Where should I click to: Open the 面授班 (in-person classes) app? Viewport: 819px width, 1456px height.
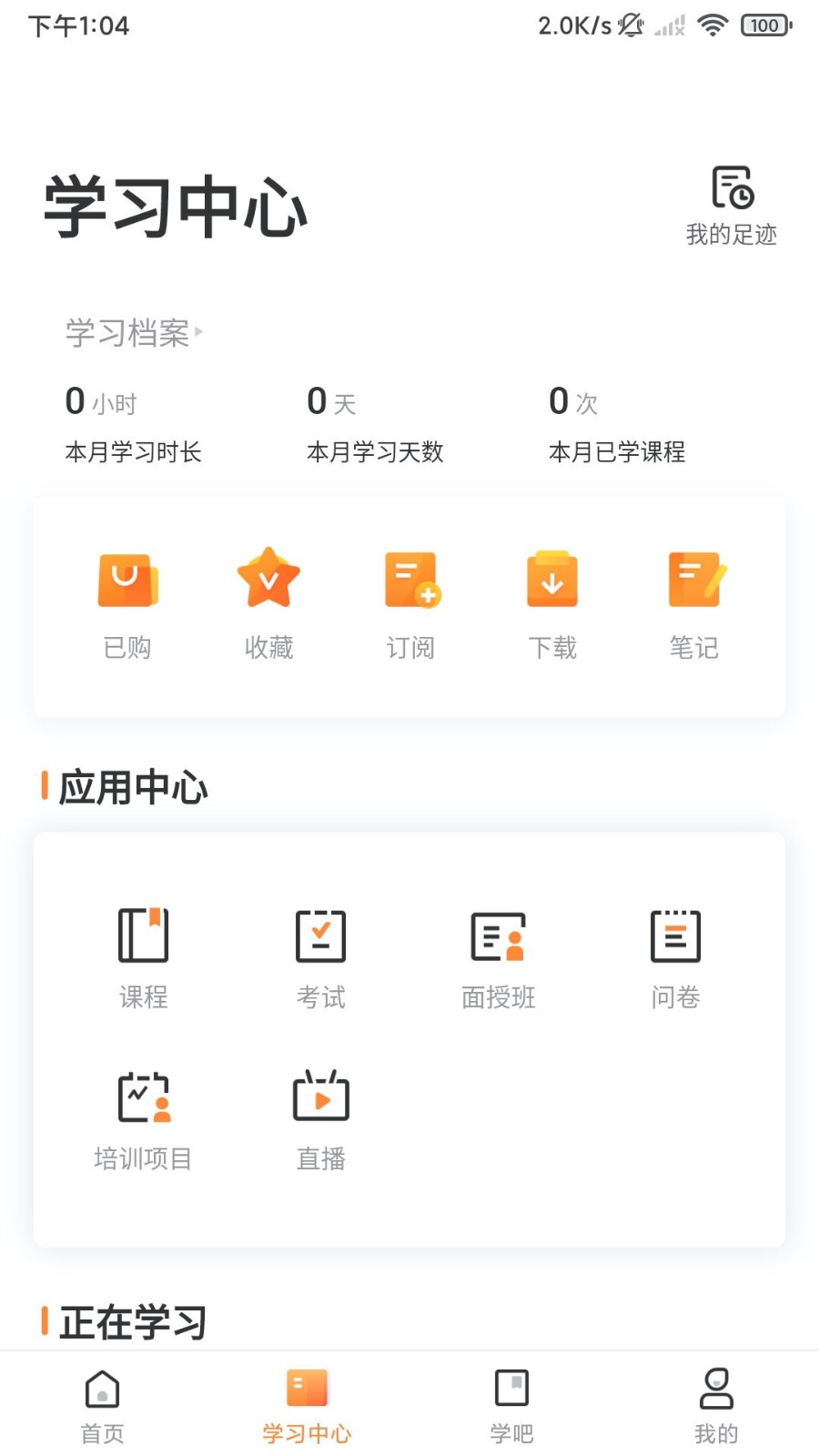pos(498,955)
